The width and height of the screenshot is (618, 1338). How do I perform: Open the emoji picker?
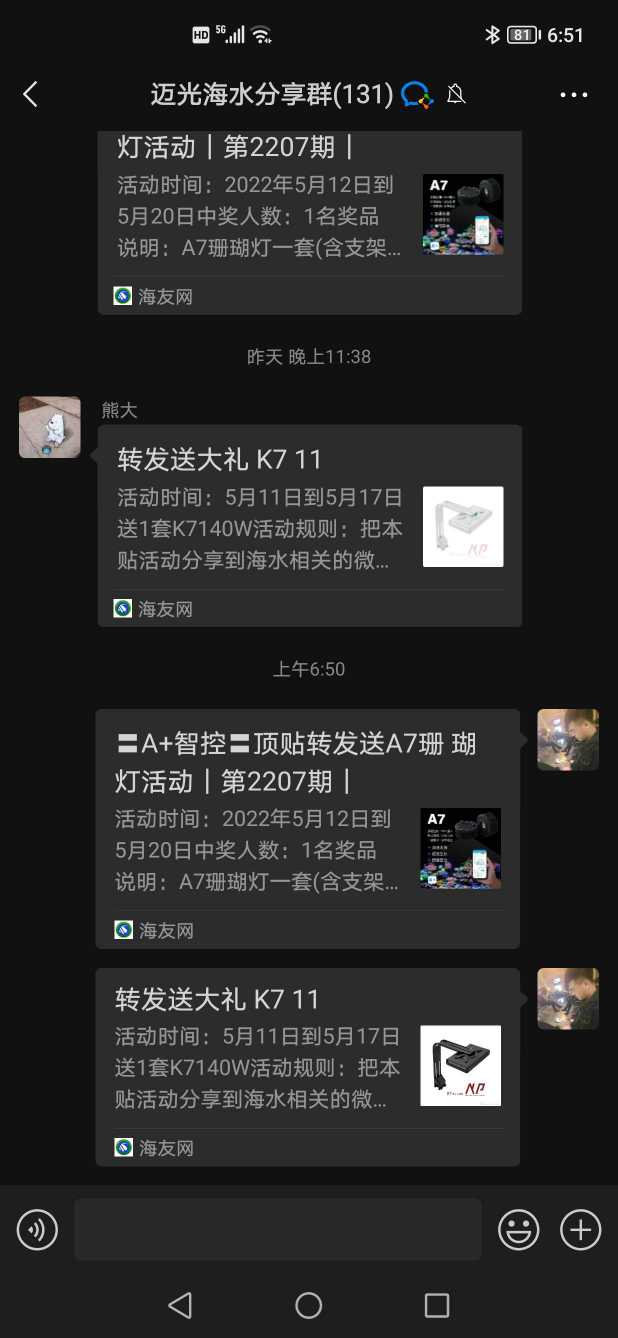click(x=519, y=1229)
